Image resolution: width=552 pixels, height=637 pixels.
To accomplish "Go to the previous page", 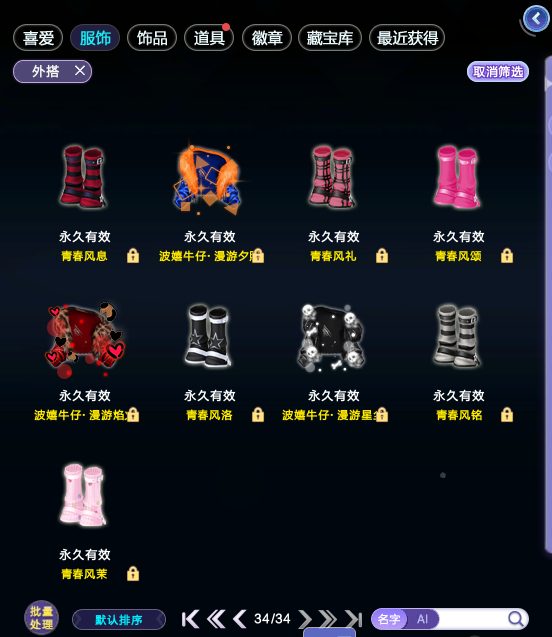I will point(240,619).
